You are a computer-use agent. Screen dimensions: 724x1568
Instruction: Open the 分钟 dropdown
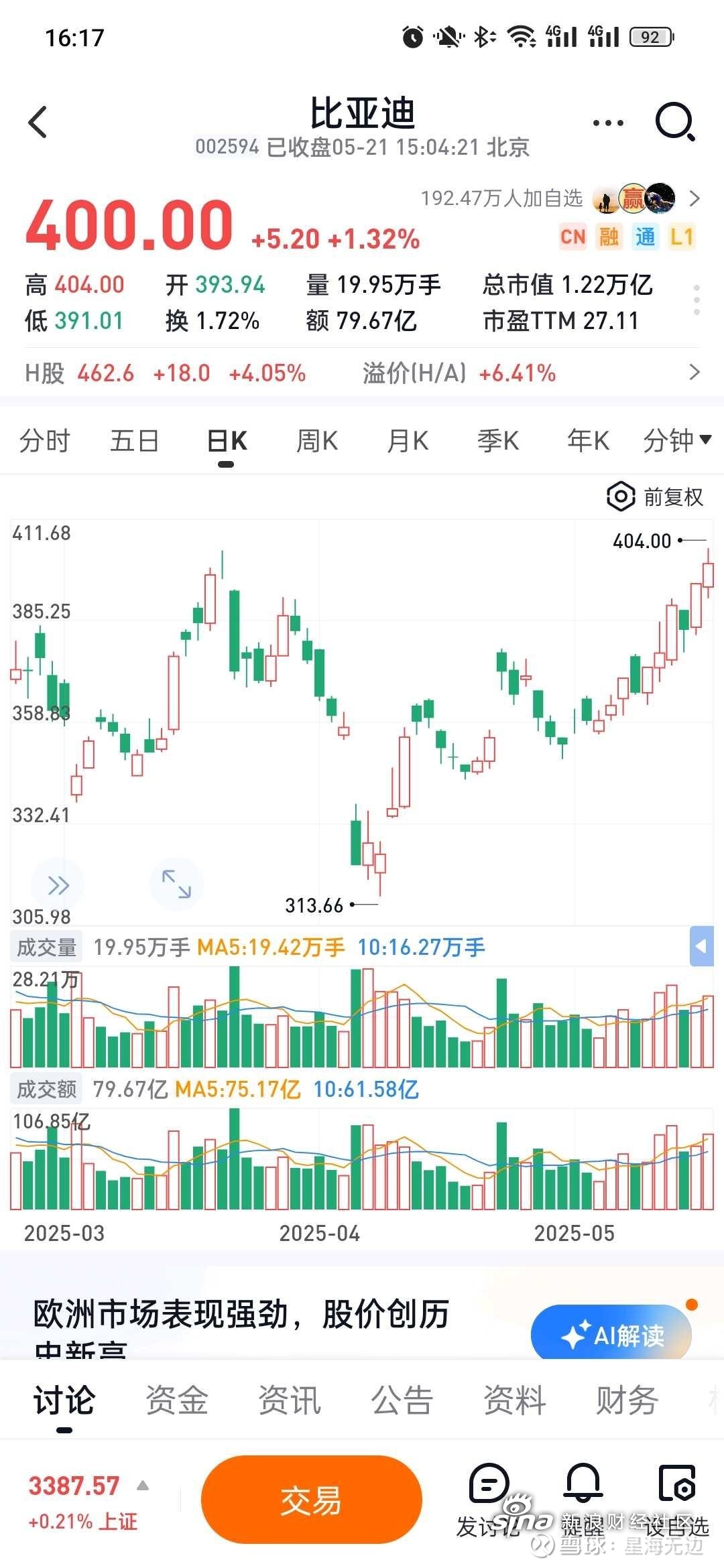point(677,441)
